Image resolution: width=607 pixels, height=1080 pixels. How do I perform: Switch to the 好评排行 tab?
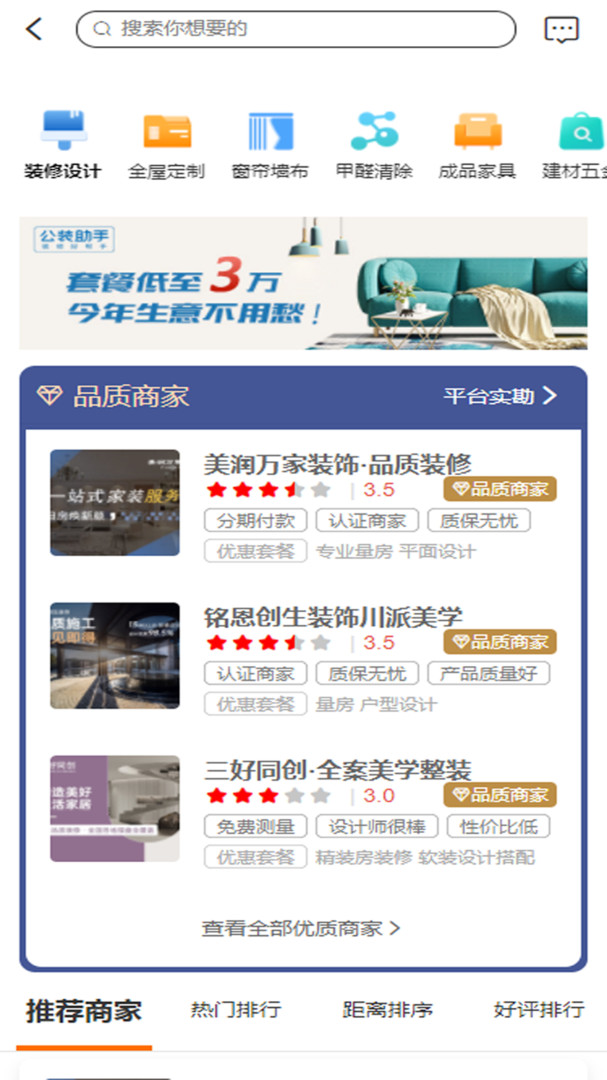[538, 1010]
